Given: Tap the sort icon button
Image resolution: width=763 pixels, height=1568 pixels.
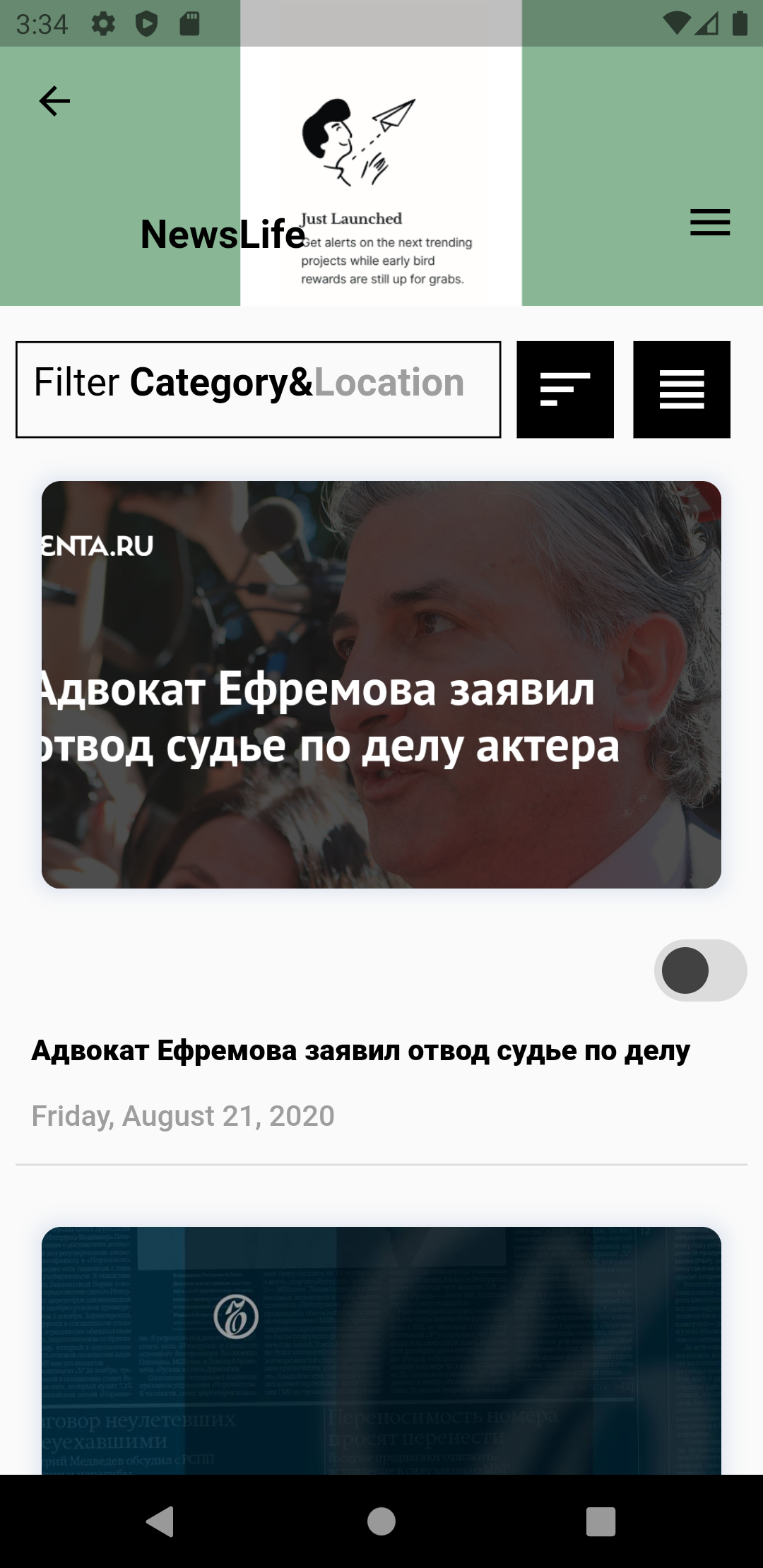Looking at the screenshot, I should (565, 389).
